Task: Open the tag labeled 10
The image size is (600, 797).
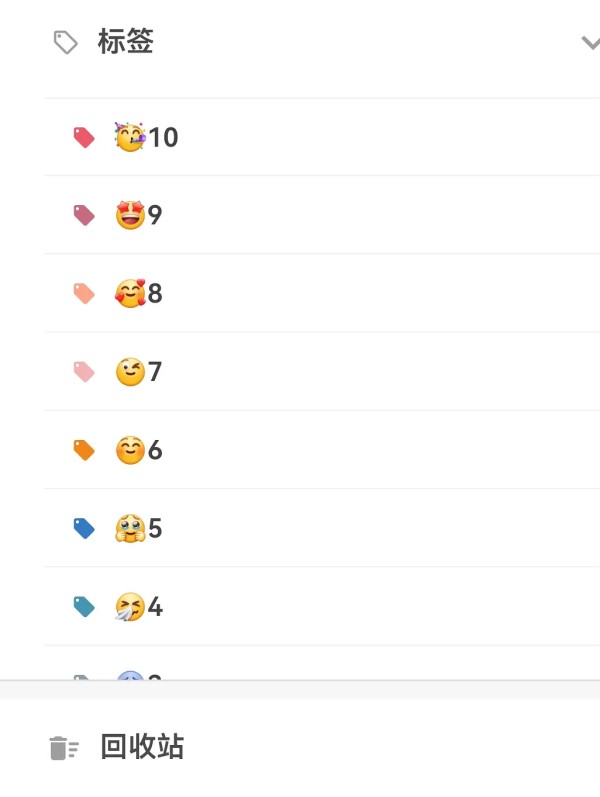Action: (146, 137)
